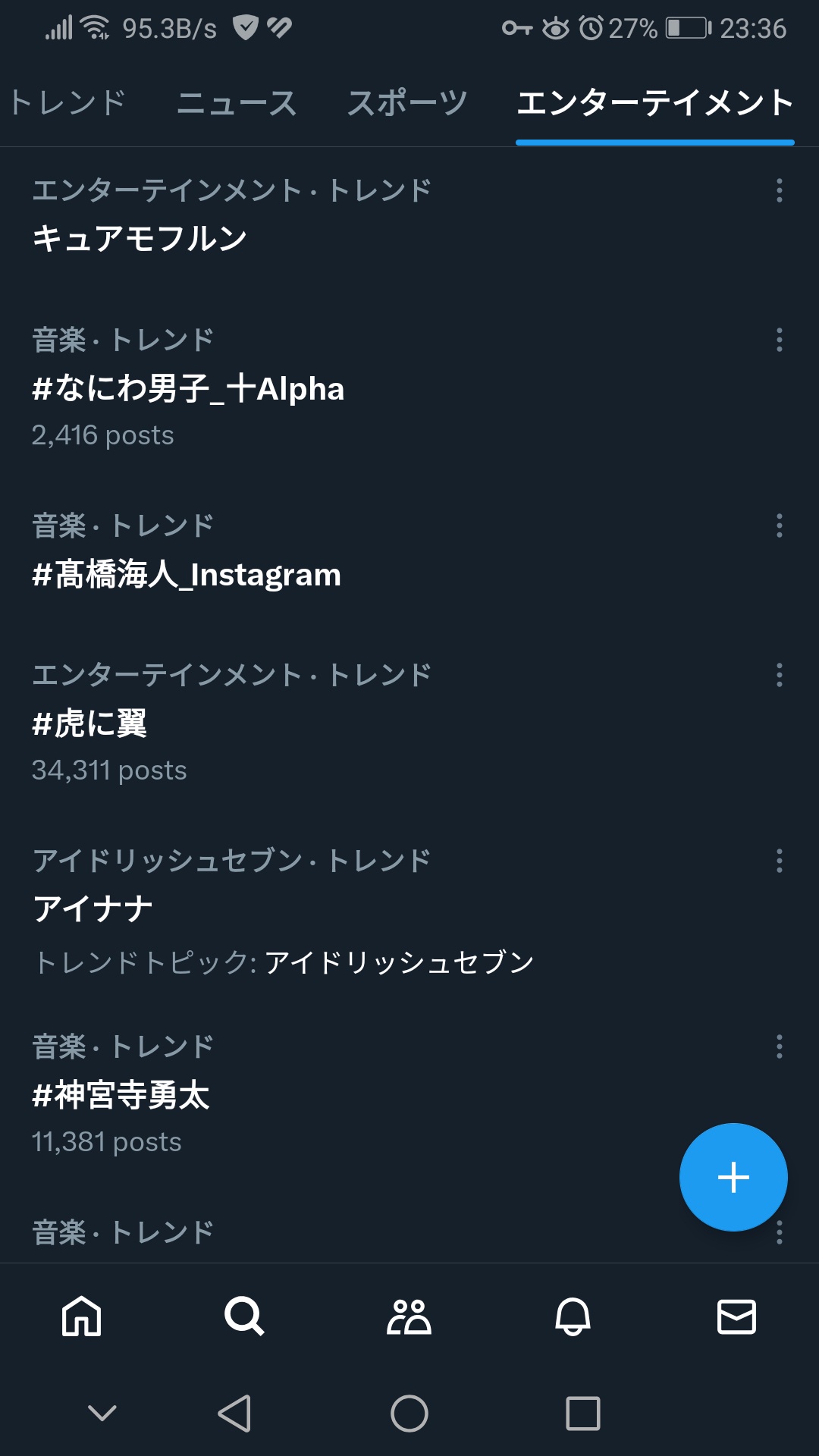Open direct messages
Viewport: 819px width, 1456px height.
pos(736,1316)
